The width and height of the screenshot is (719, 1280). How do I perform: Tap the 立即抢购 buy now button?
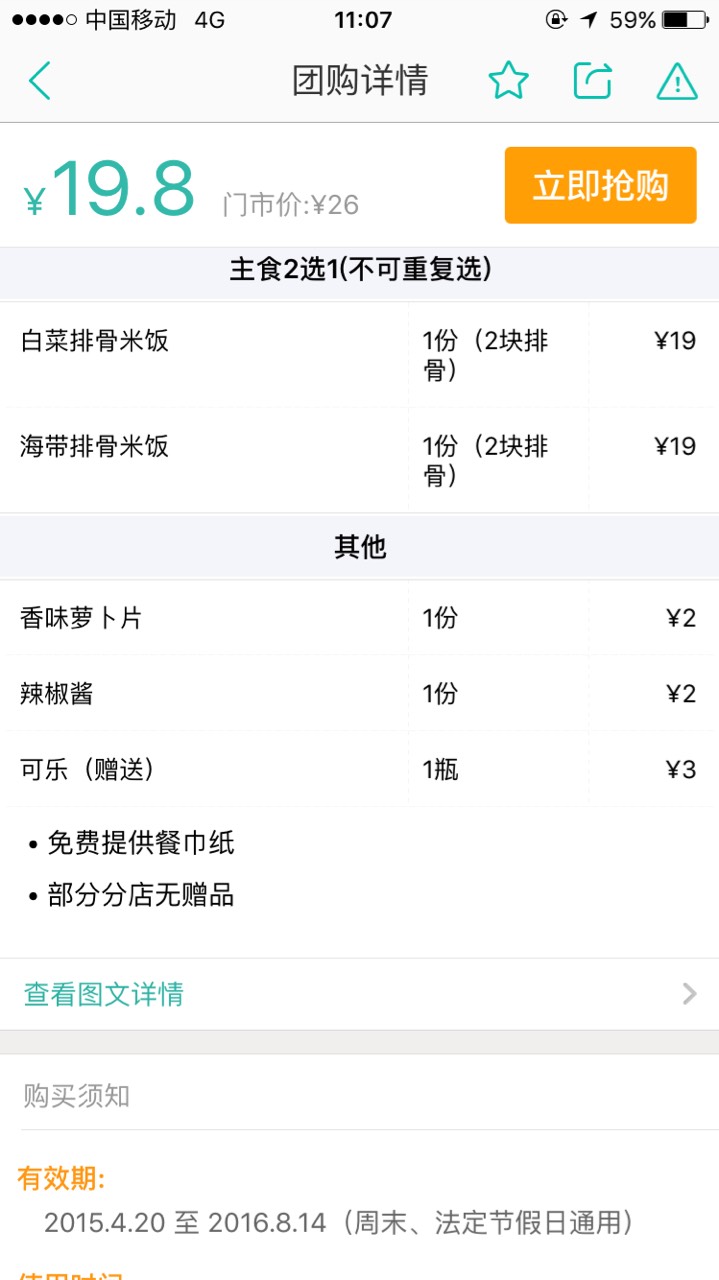[600, 185]
